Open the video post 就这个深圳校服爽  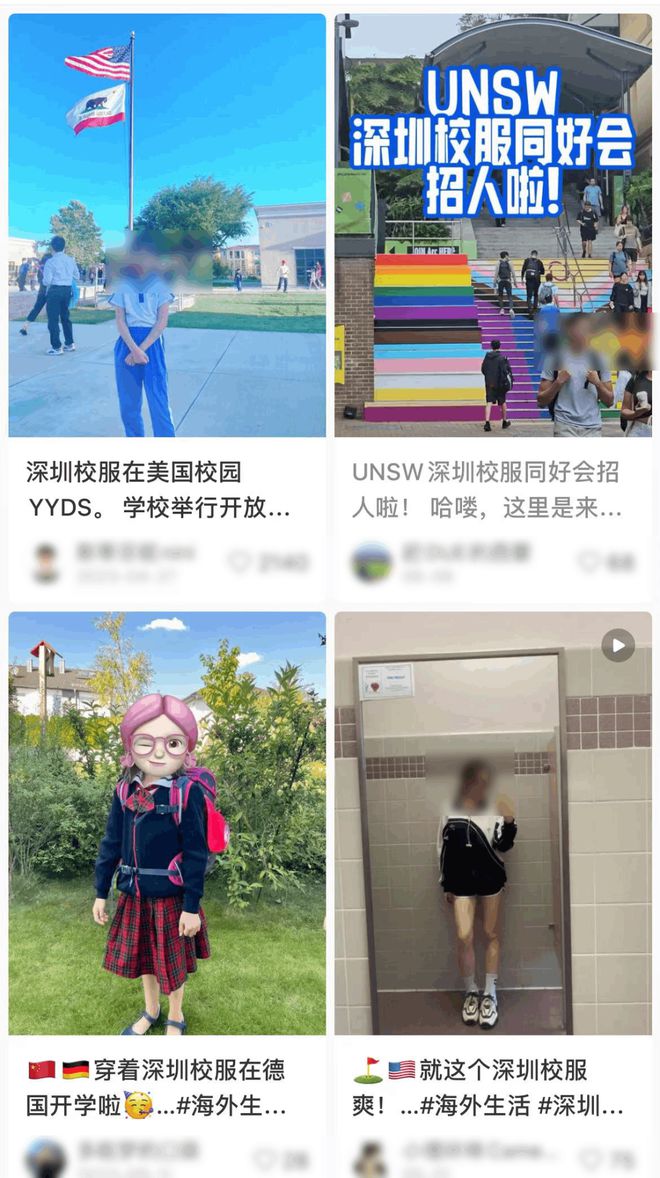(493, 823)
